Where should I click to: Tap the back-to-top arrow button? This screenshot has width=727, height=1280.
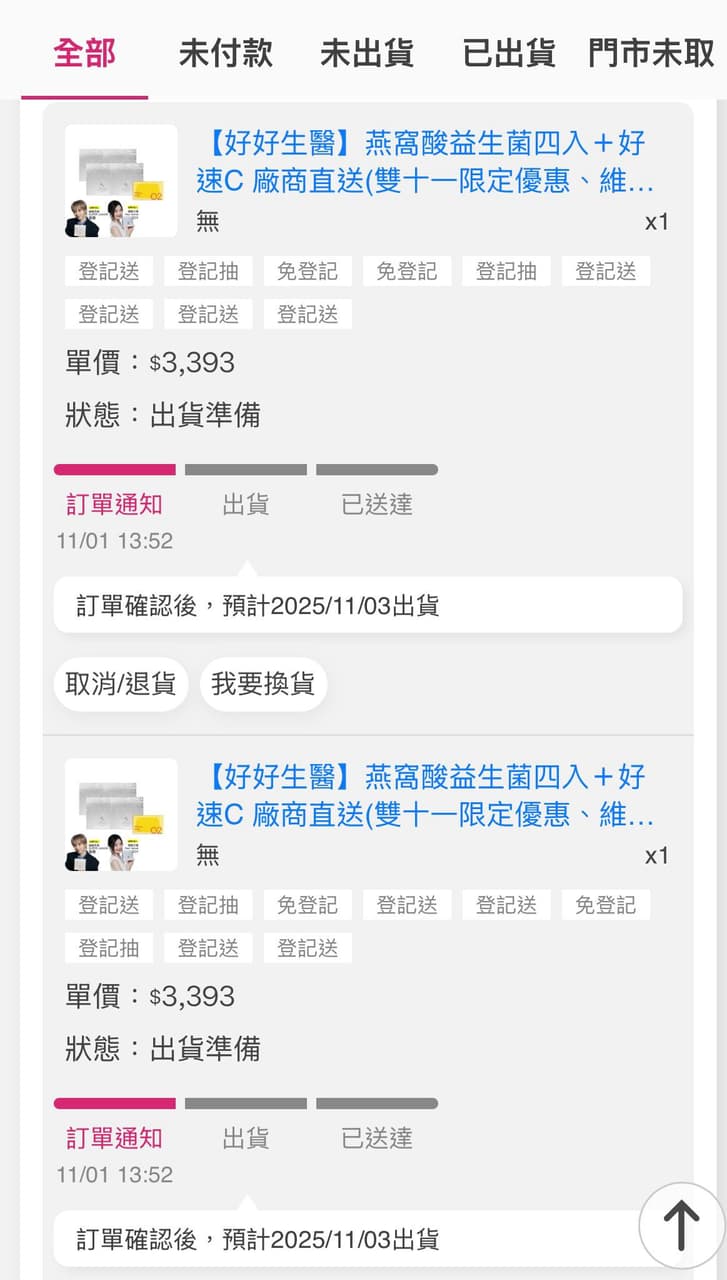tap(681, 1225)
